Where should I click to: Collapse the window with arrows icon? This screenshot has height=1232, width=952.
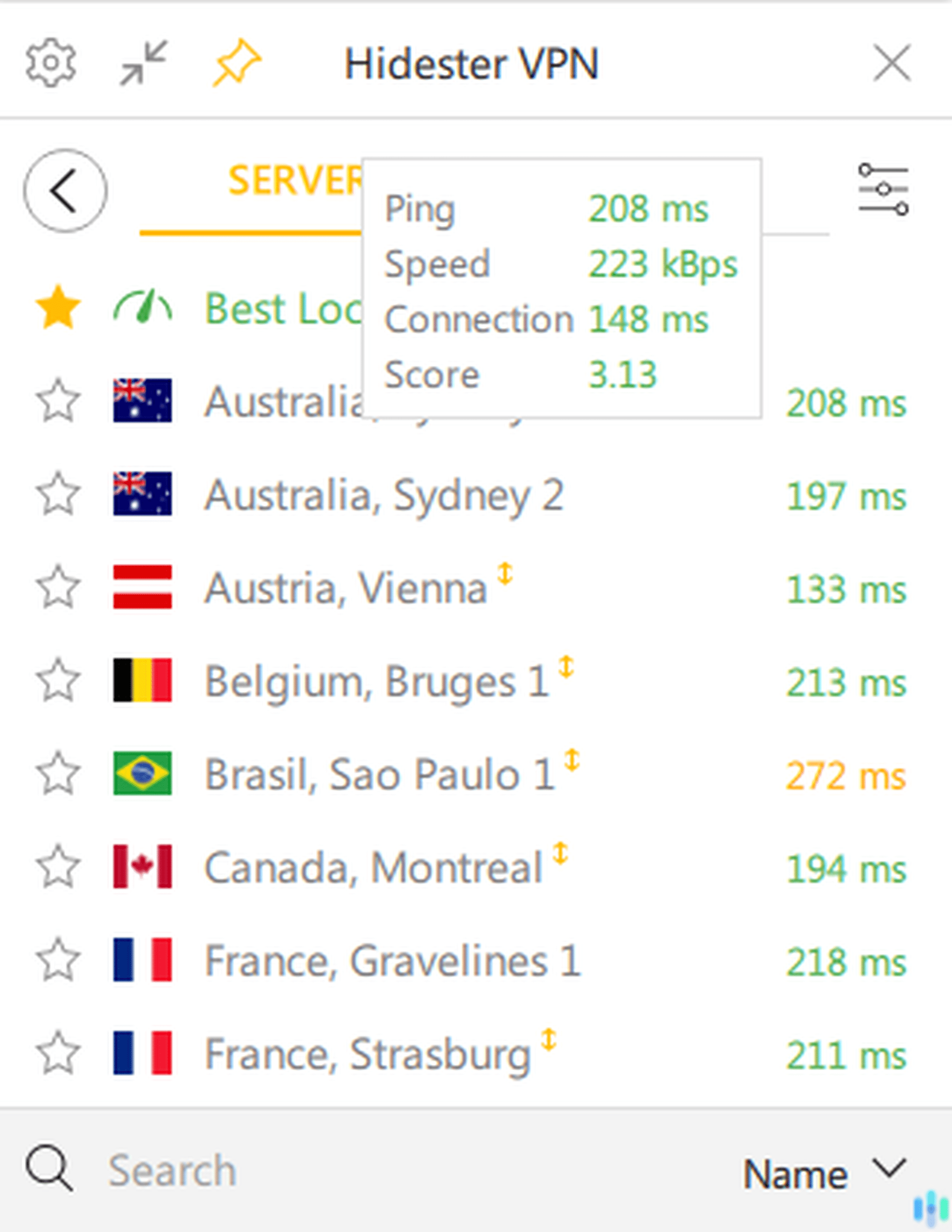(143, 62)
